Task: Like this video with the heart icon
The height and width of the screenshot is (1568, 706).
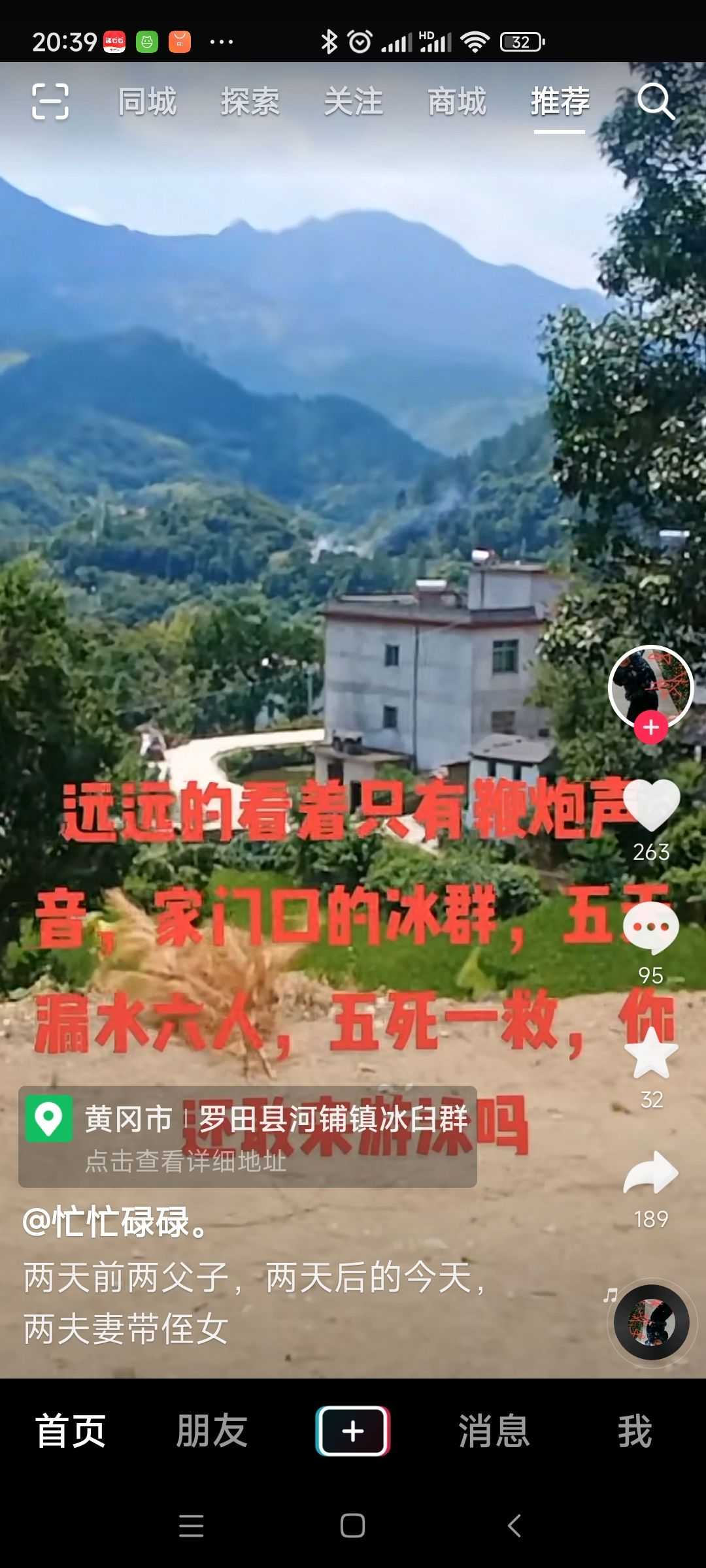Action: pos(651,806)
